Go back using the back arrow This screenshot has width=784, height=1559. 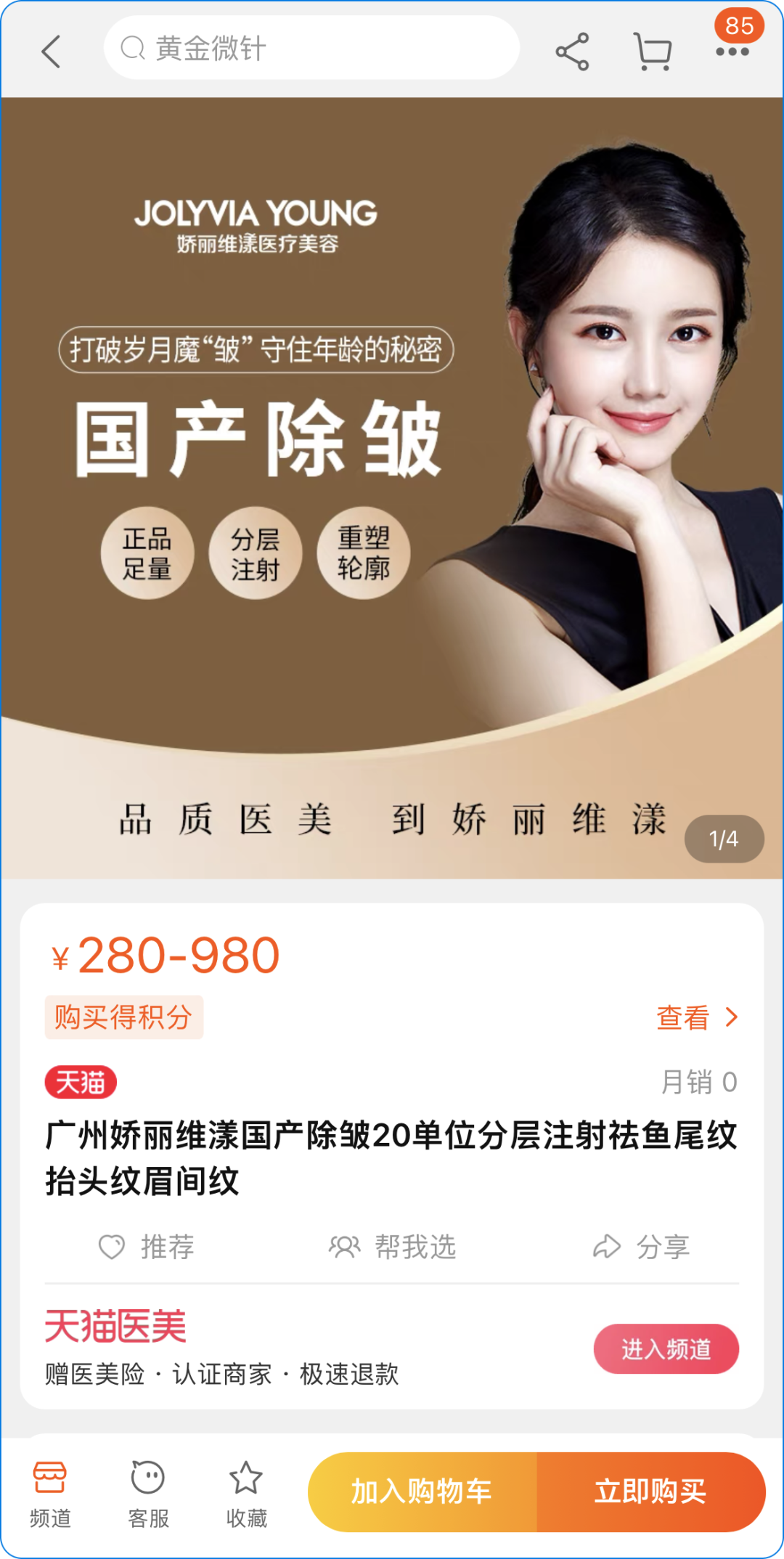[x=51, y=52]
